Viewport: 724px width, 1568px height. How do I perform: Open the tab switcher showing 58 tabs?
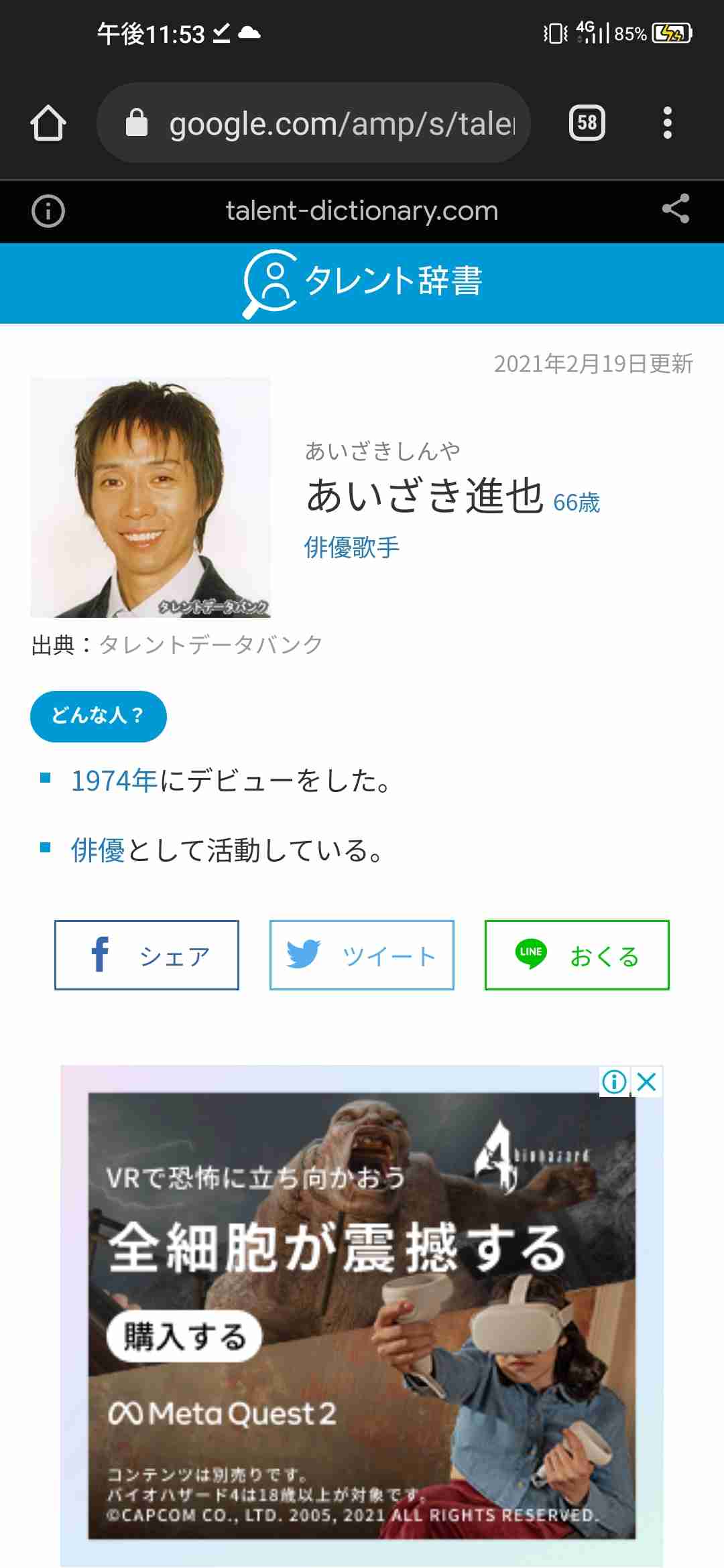(585, 123)
